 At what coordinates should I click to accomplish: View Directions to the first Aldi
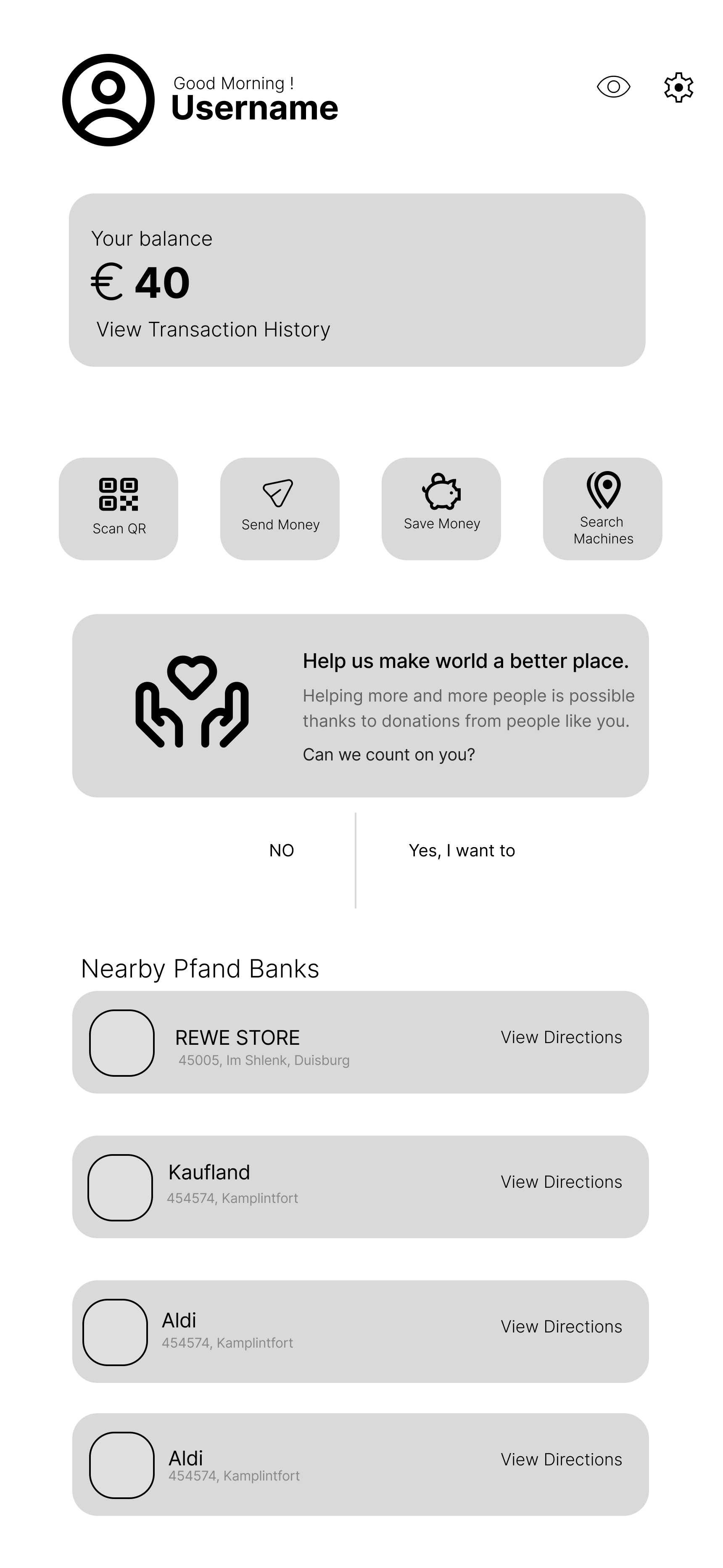tap(561, 1326)
